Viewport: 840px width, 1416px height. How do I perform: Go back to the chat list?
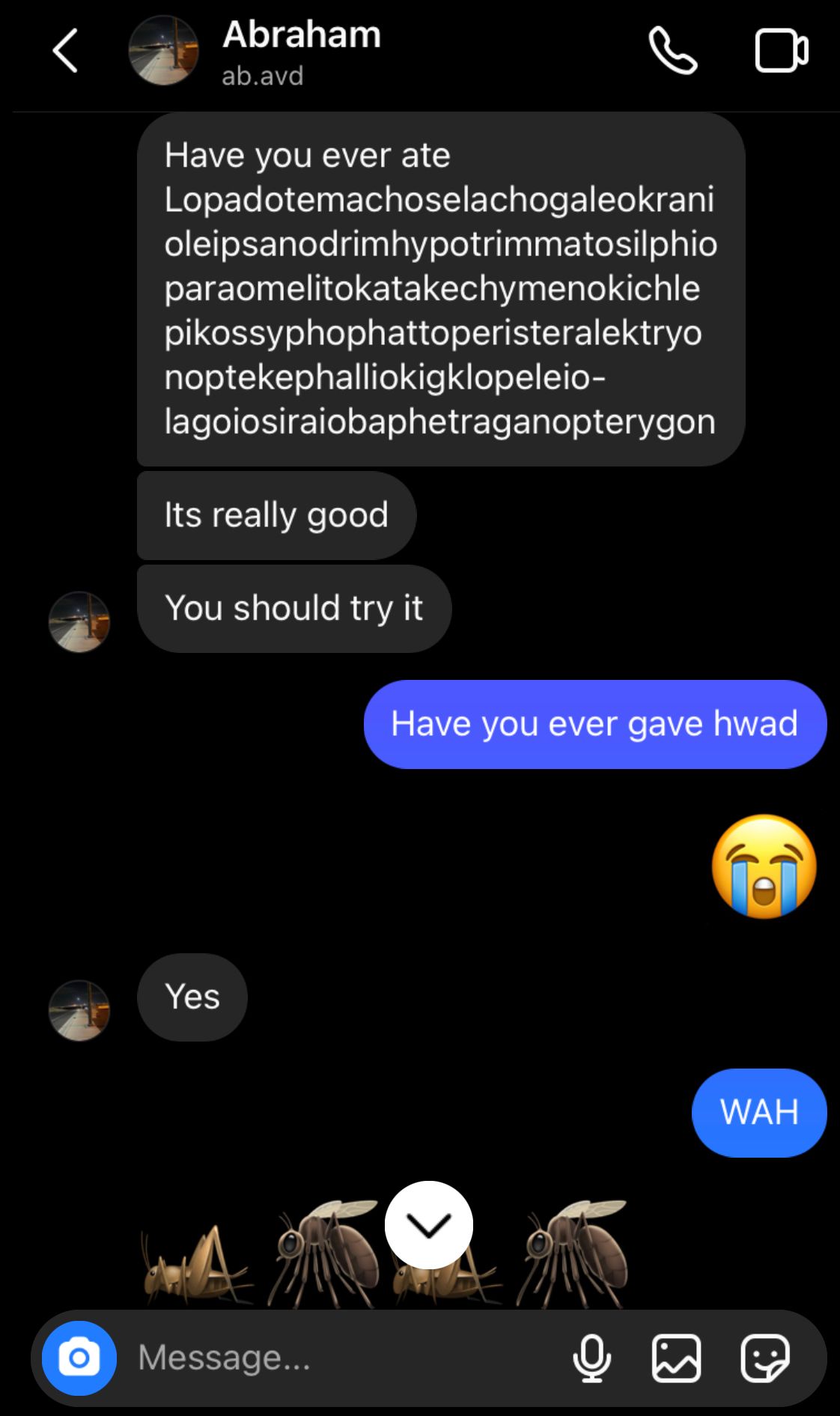pyautogui.click(x=66, y=51)
